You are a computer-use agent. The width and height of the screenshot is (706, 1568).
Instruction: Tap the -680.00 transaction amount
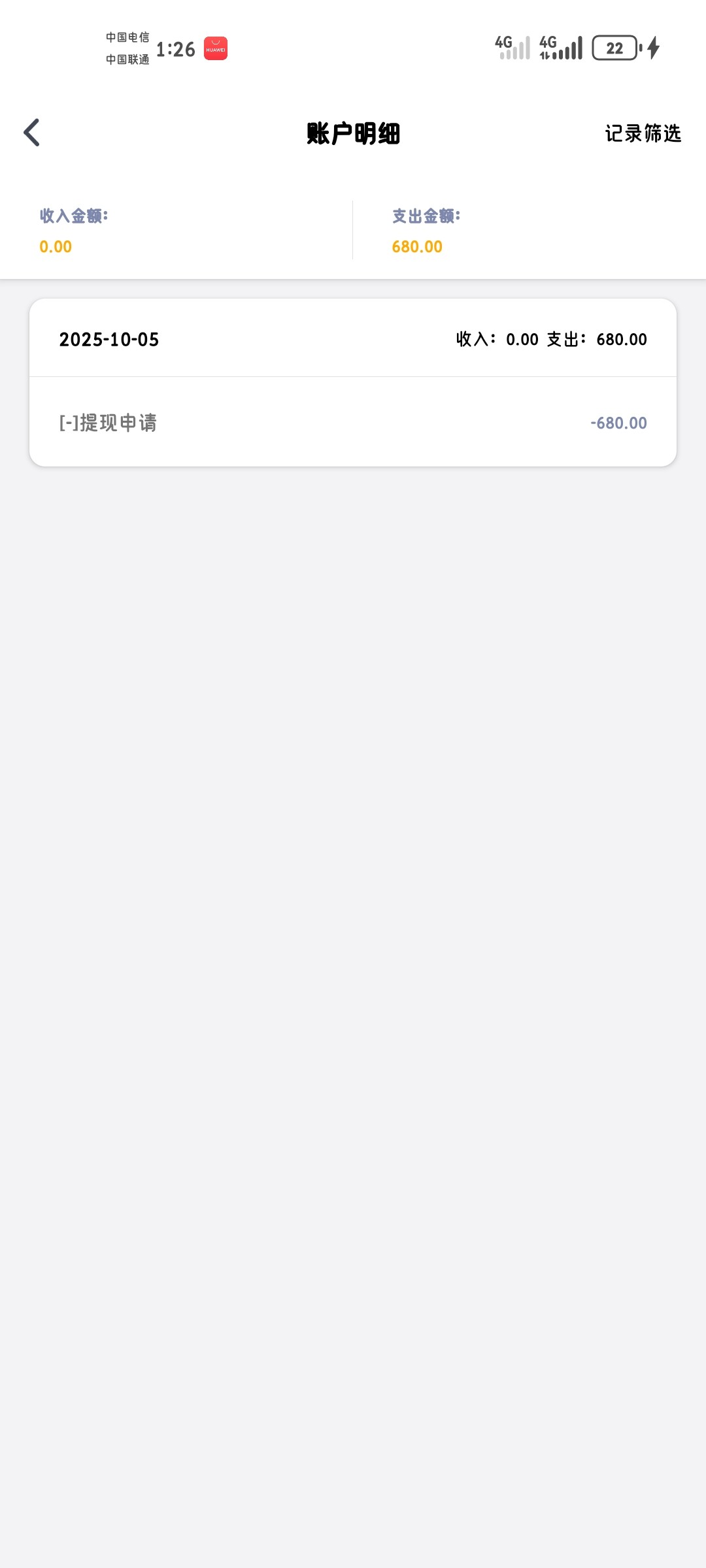[x=618, y=423]
